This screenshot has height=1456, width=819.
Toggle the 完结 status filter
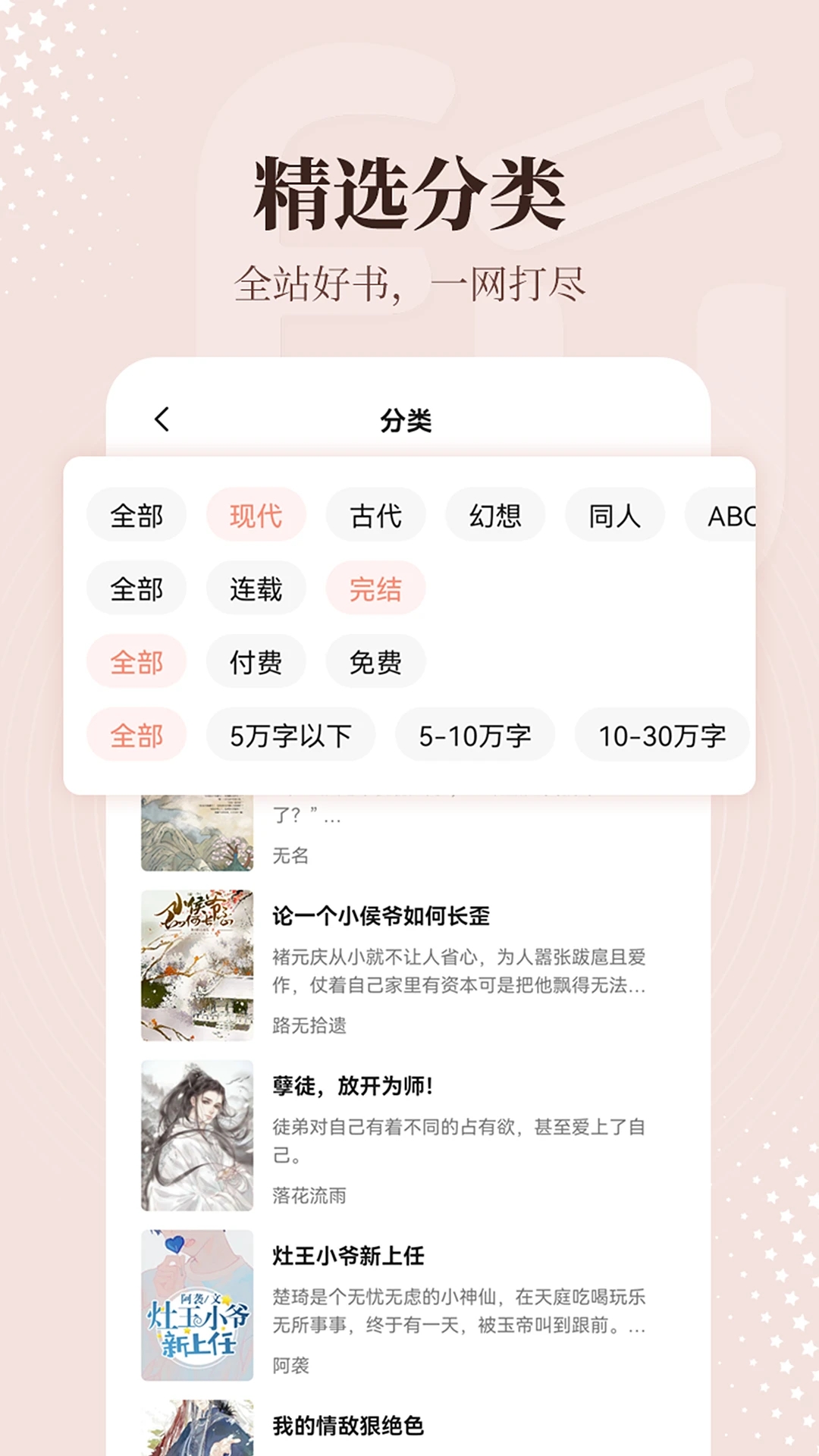[x=377, y=588]
